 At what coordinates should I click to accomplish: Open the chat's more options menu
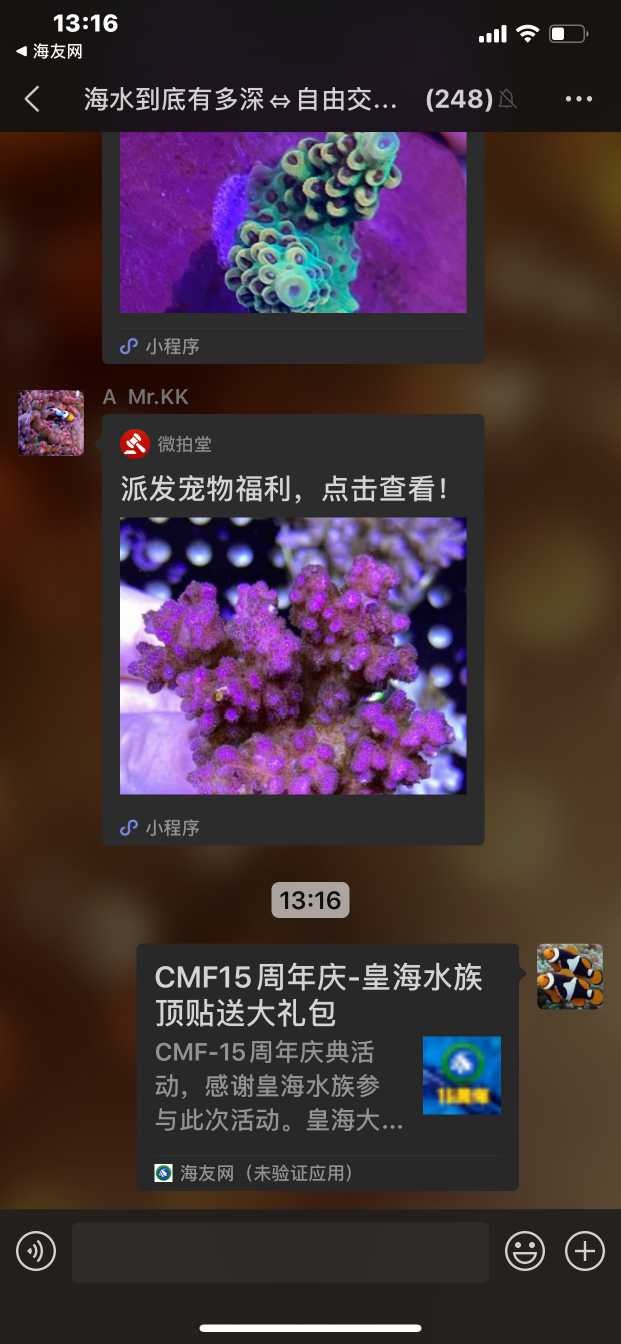(x=579, y=99)
